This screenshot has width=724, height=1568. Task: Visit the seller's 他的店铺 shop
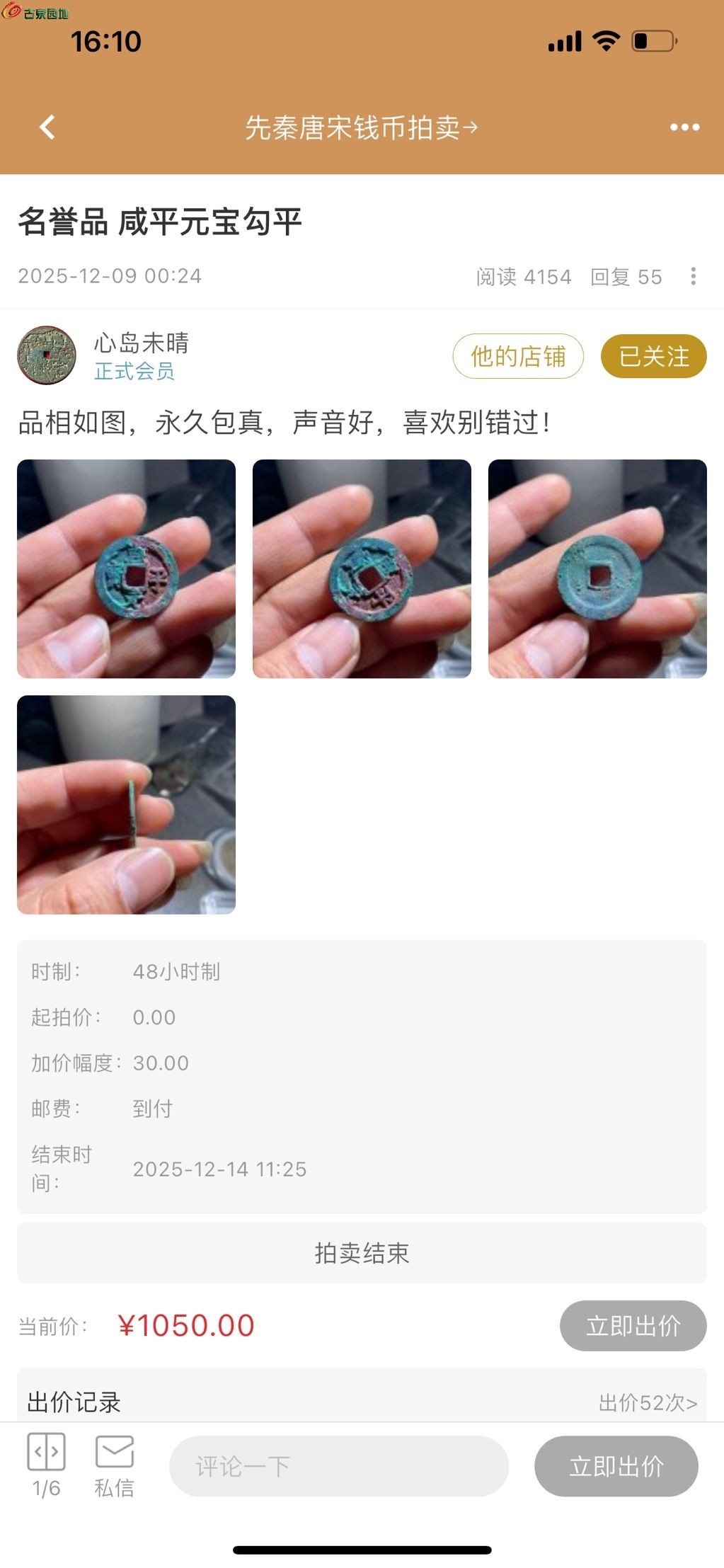pyautogui.click(x=518, y=356)
